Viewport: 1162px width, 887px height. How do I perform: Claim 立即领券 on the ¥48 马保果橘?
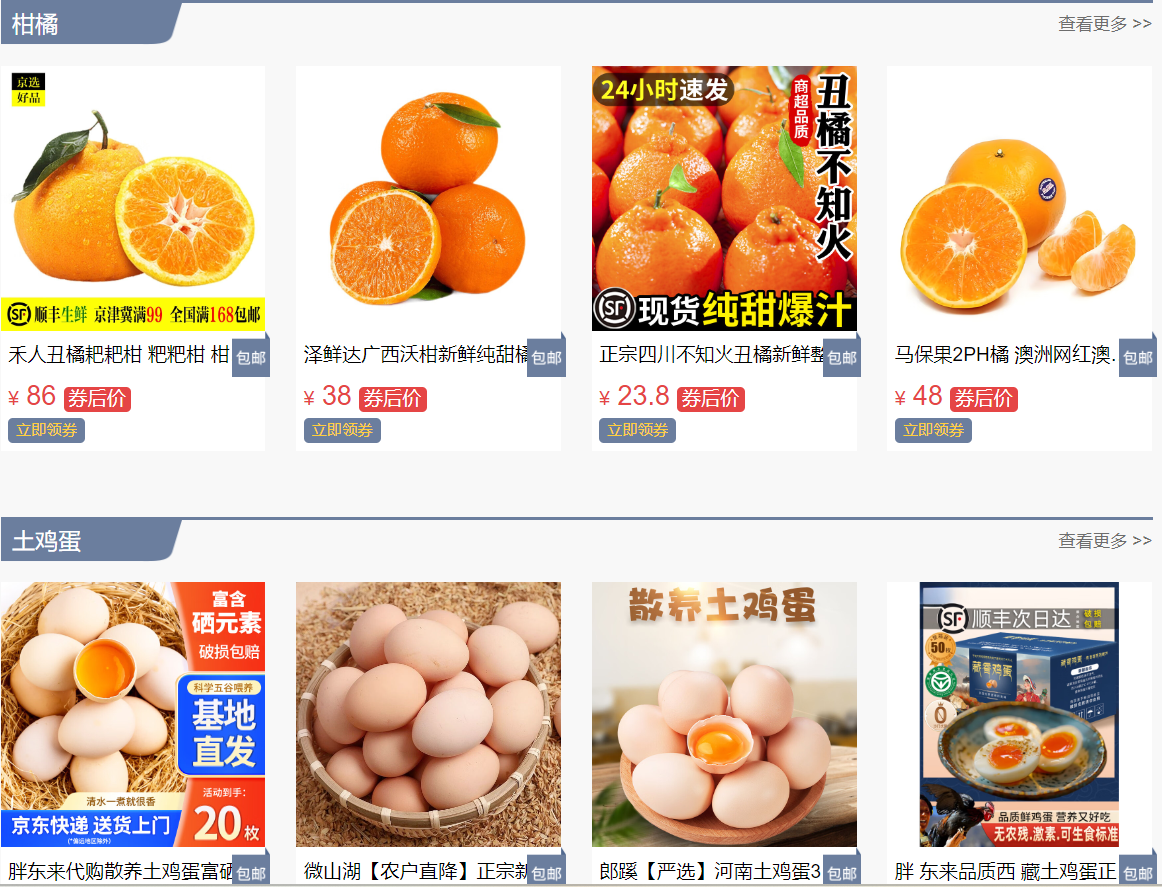coord(933,430)
